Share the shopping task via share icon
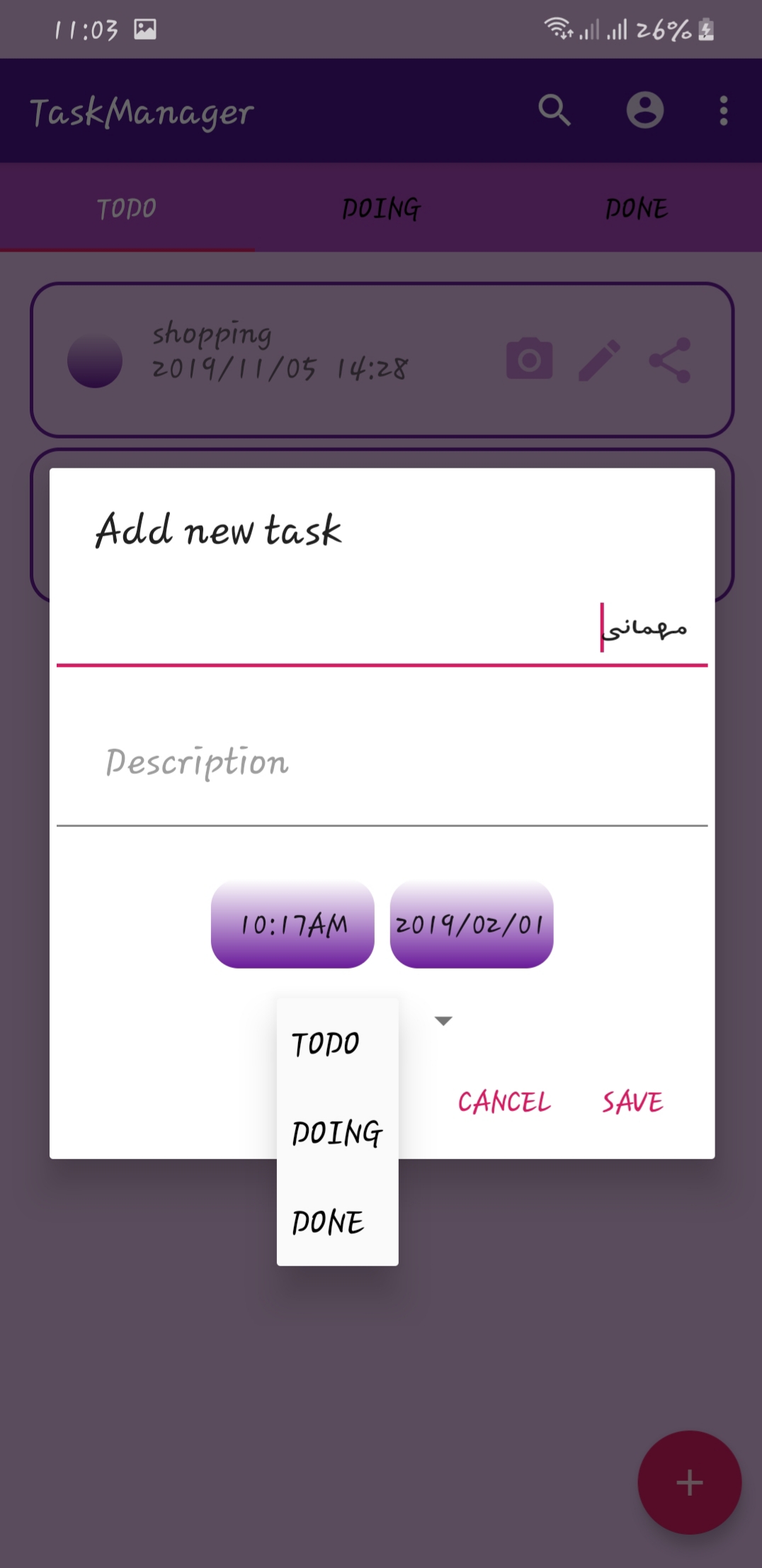The height and width of the screenshot is (1568, 762). tap(671, 359)
